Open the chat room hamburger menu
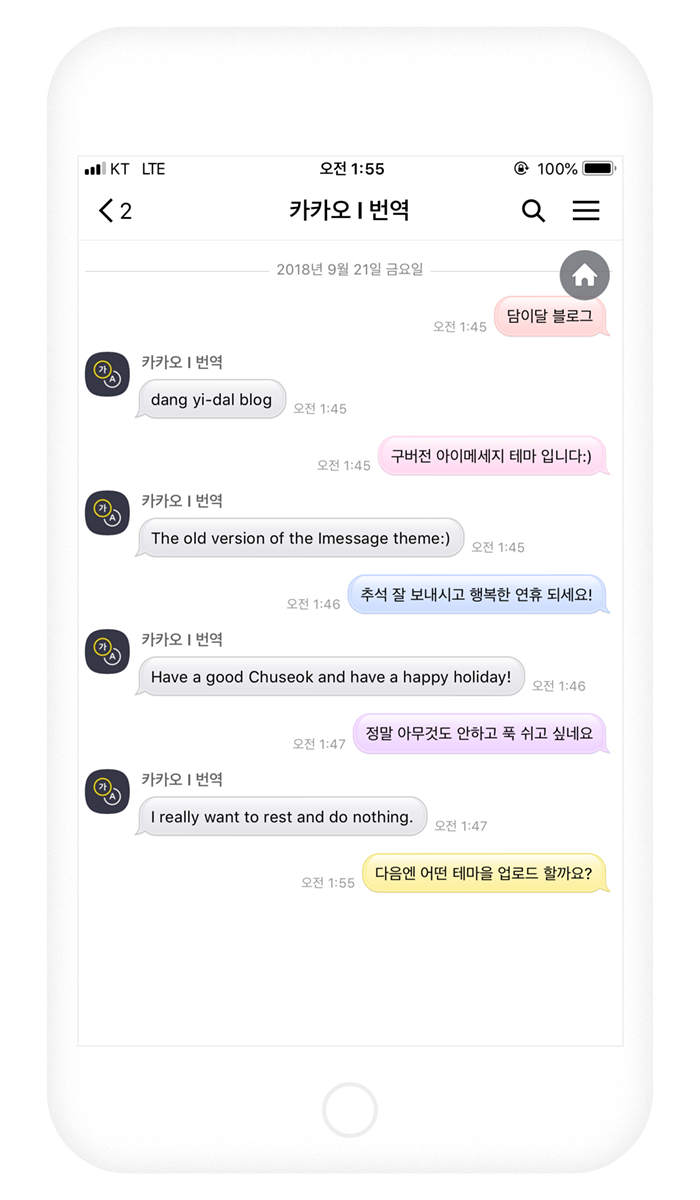Viewport: 700px width, 1200px height. tap(585, 211)
